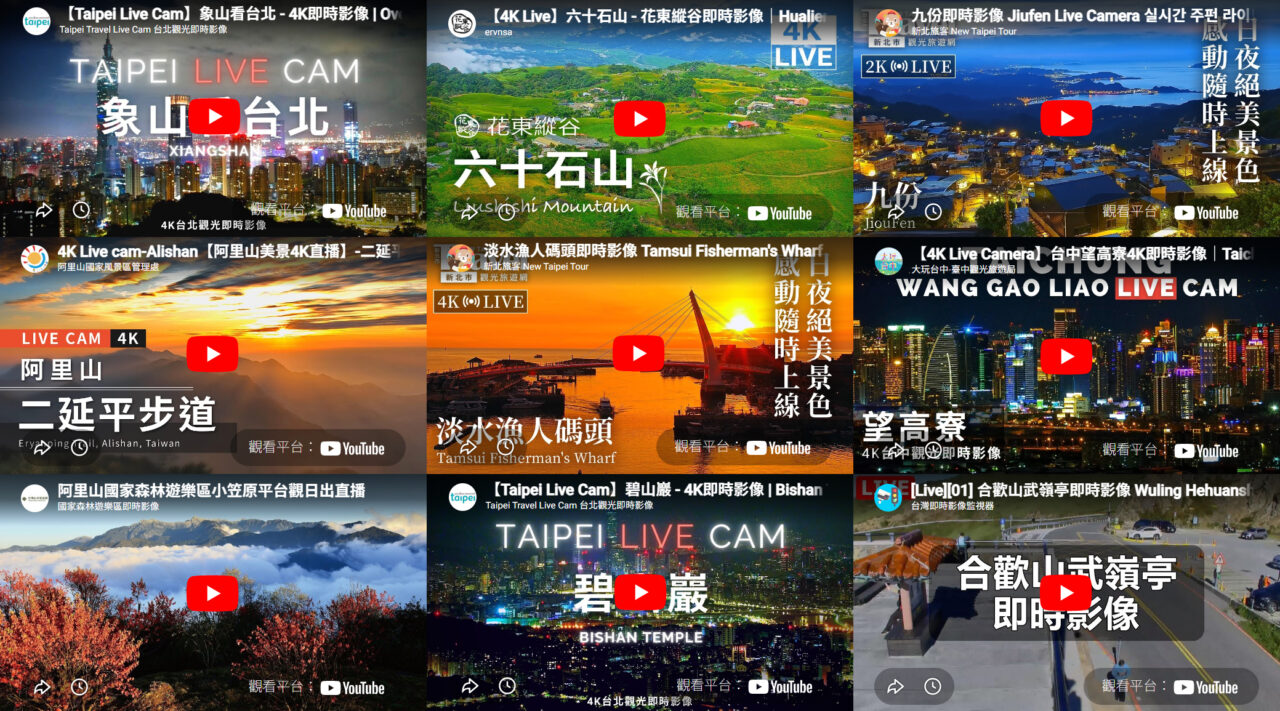
Task: Add the 阿里山小笠原 sunrise video to Watch Later
Action: click(80, 687)
